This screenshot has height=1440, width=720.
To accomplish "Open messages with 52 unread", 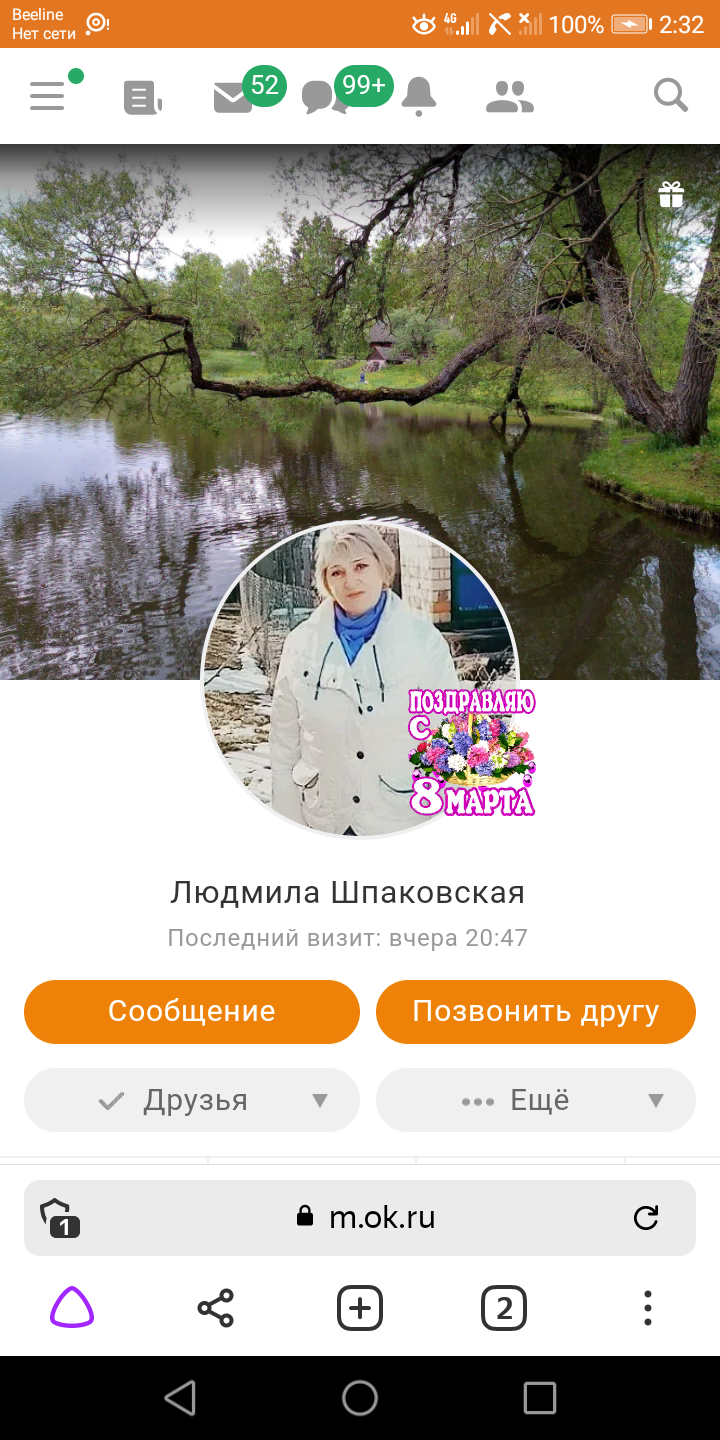I will [x=234, y=97].
